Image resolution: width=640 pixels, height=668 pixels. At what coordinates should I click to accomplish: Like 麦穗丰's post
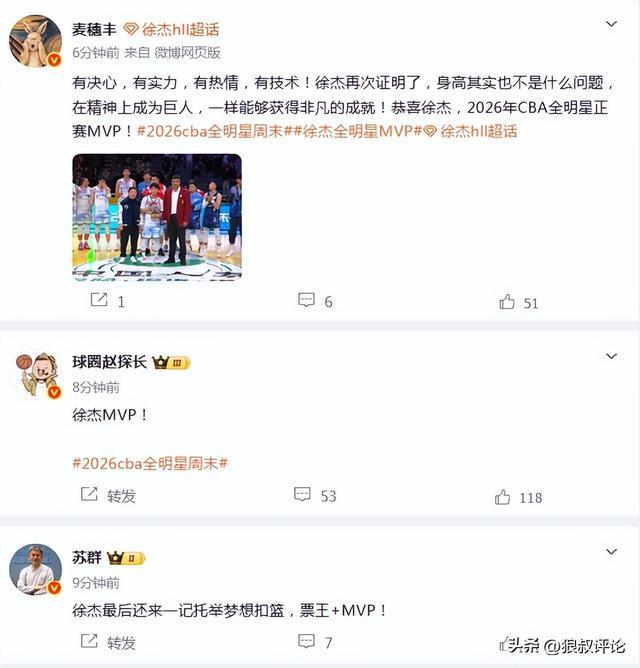pos(519,302)
